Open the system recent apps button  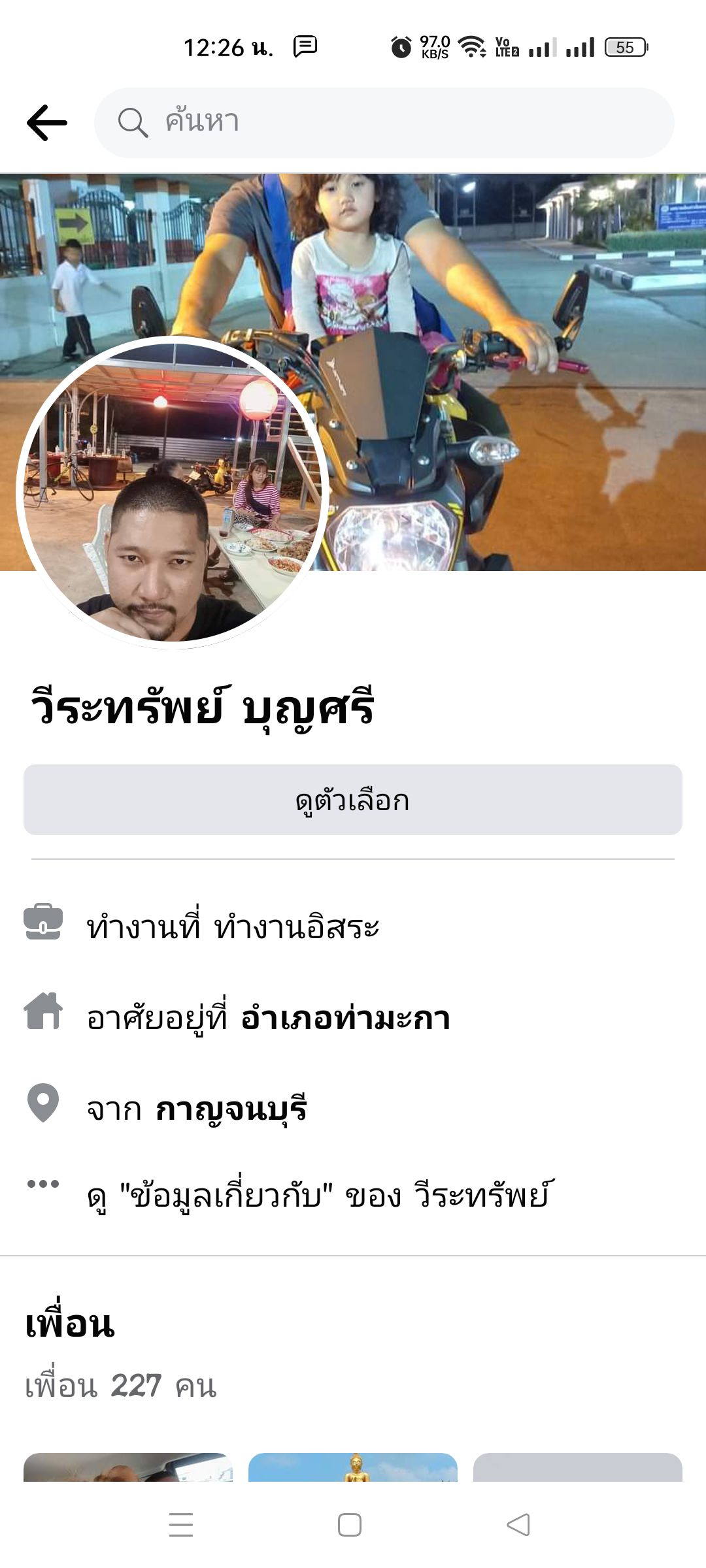(181, 1525)
